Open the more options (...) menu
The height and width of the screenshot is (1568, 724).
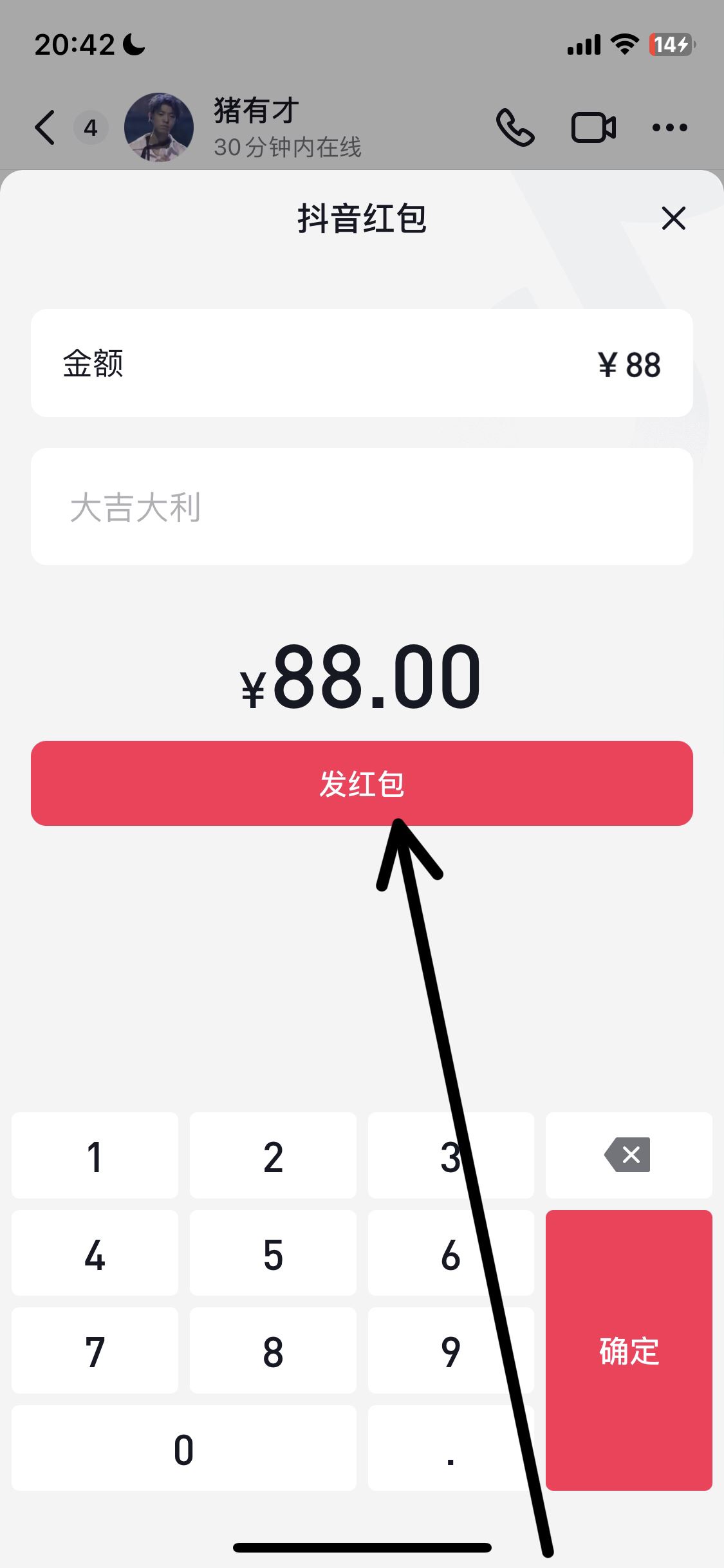click(671, 127)
